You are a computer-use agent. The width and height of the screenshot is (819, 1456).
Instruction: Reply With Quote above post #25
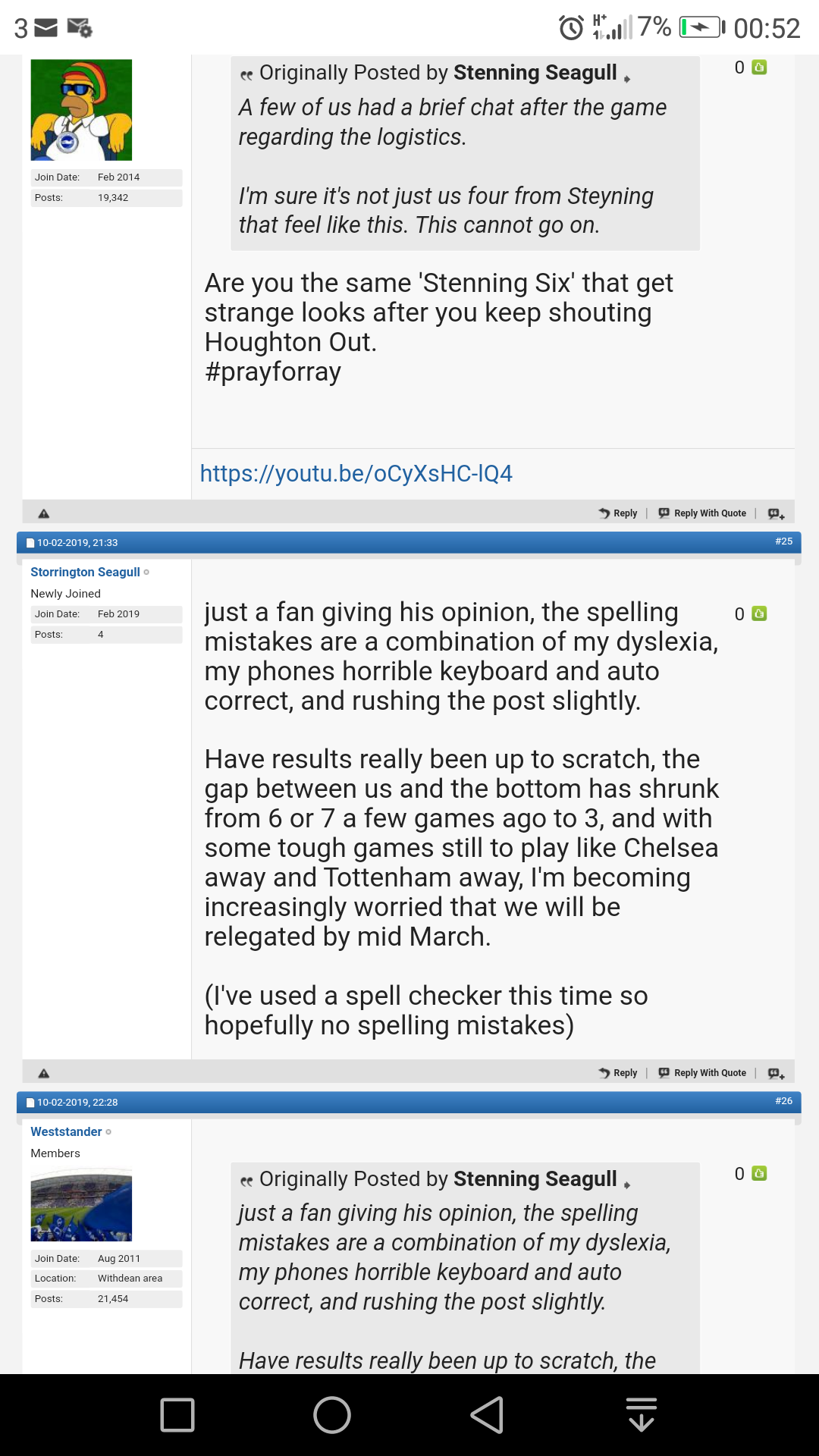(x=702, y=513)
